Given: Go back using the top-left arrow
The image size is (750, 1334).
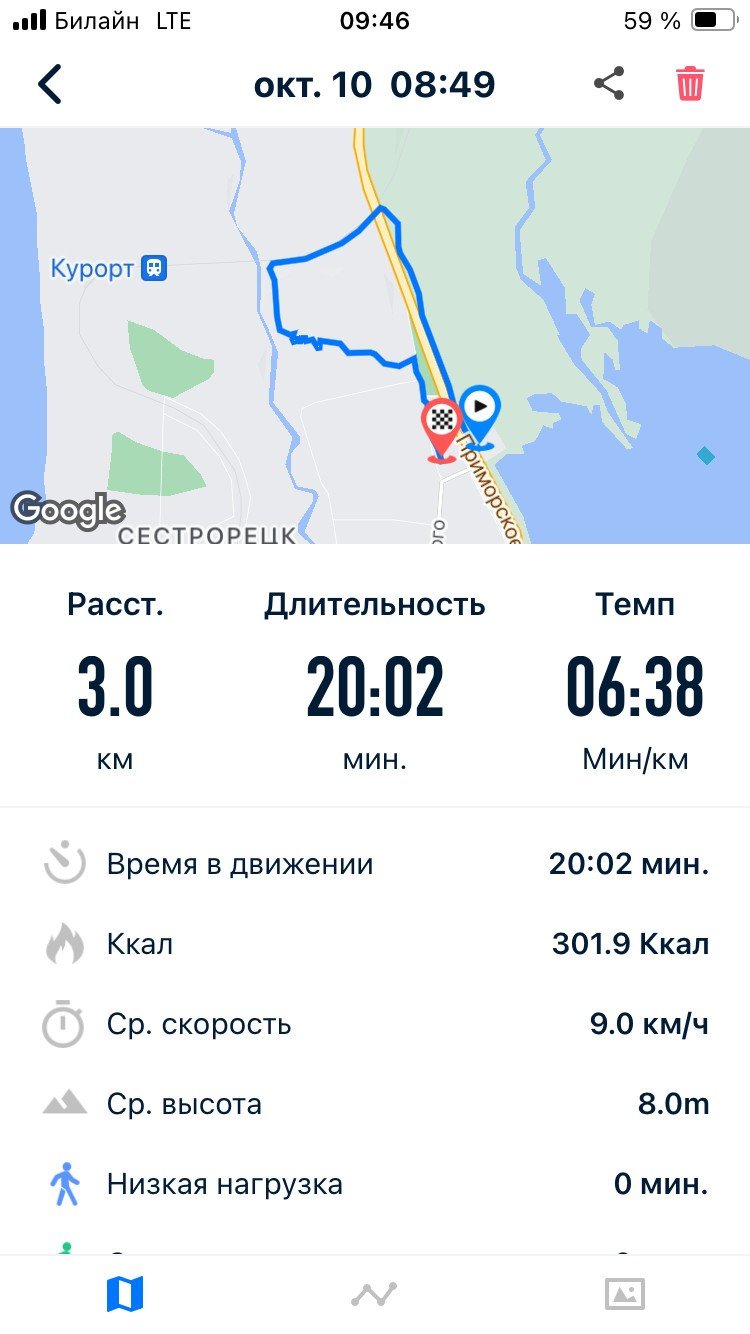Looking at the screenshot, I should pos(50,85).
